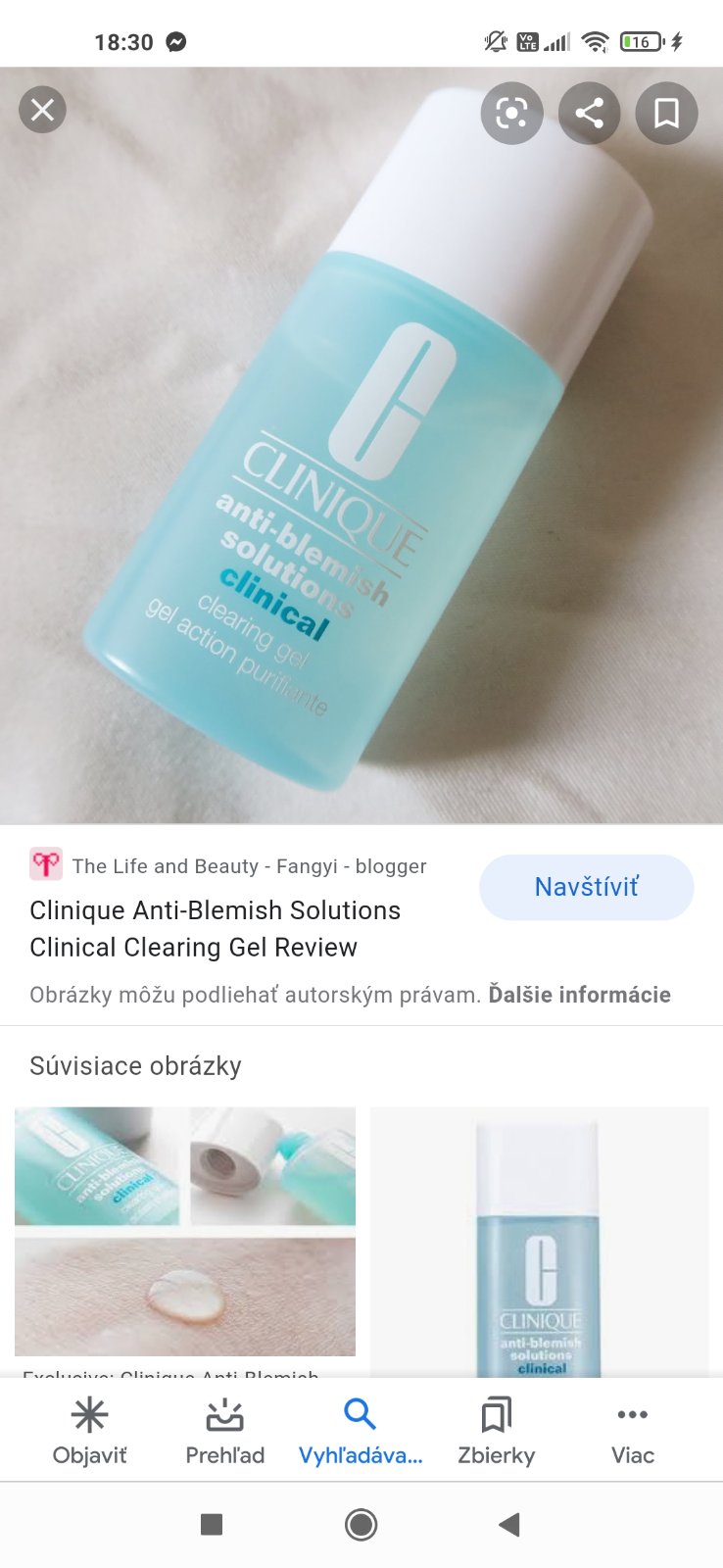The height and width of the screenshot is (1568, 723).
Task: Close the image viewer
Action: 42,110
